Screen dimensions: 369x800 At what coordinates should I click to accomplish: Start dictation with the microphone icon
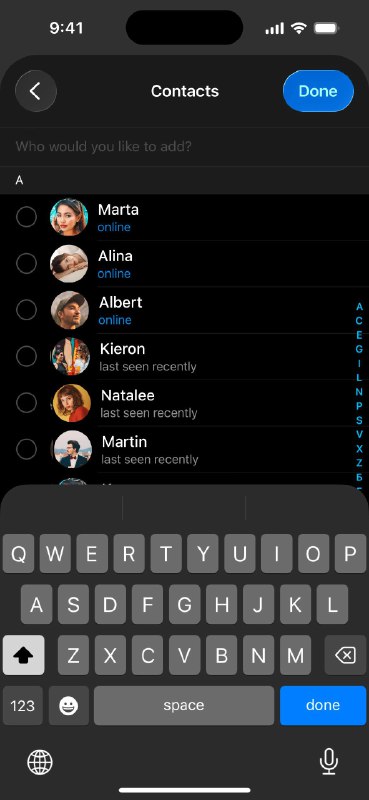(x=329, y=762)
